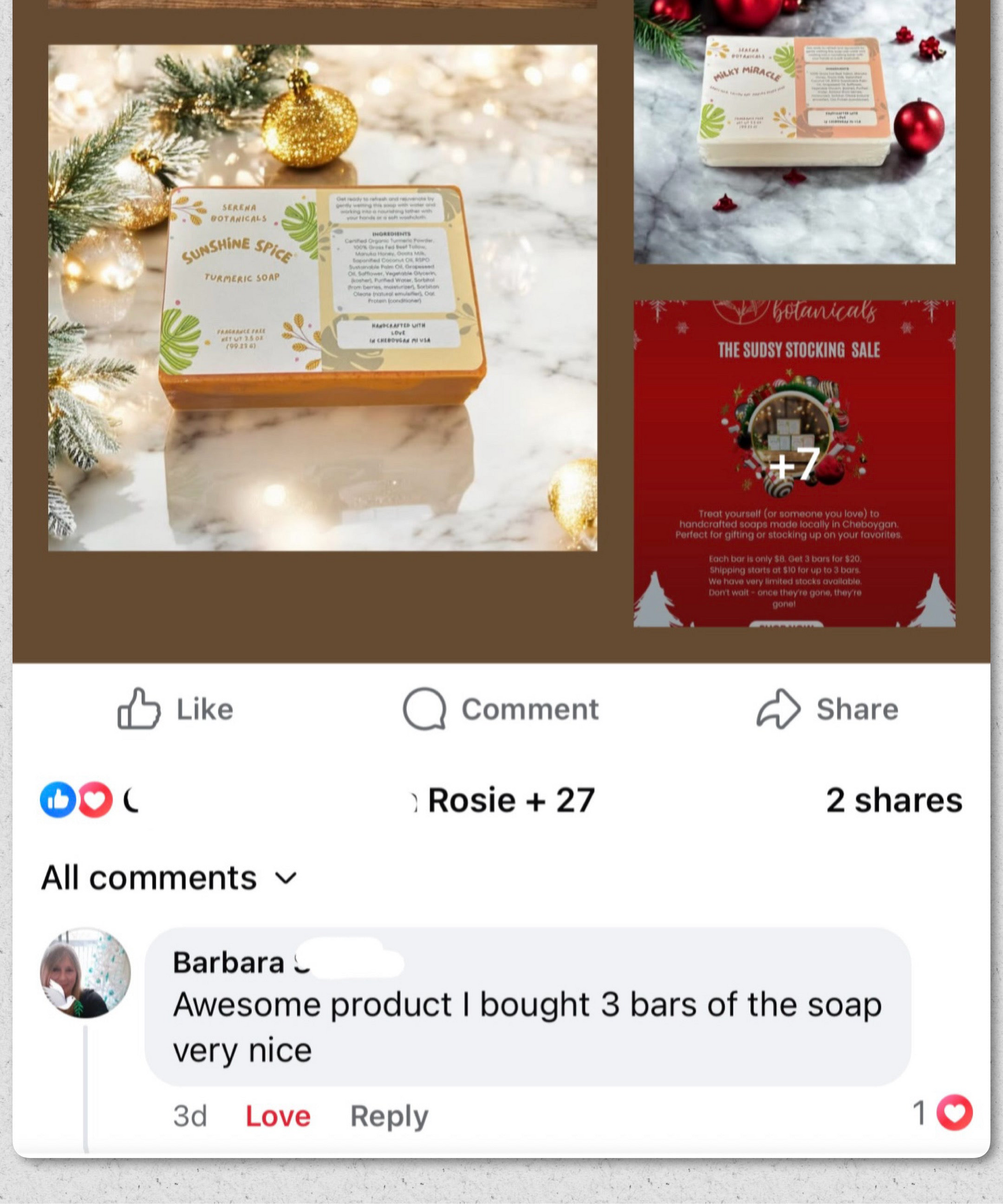Open the 2 shares list

coord(893,800)
